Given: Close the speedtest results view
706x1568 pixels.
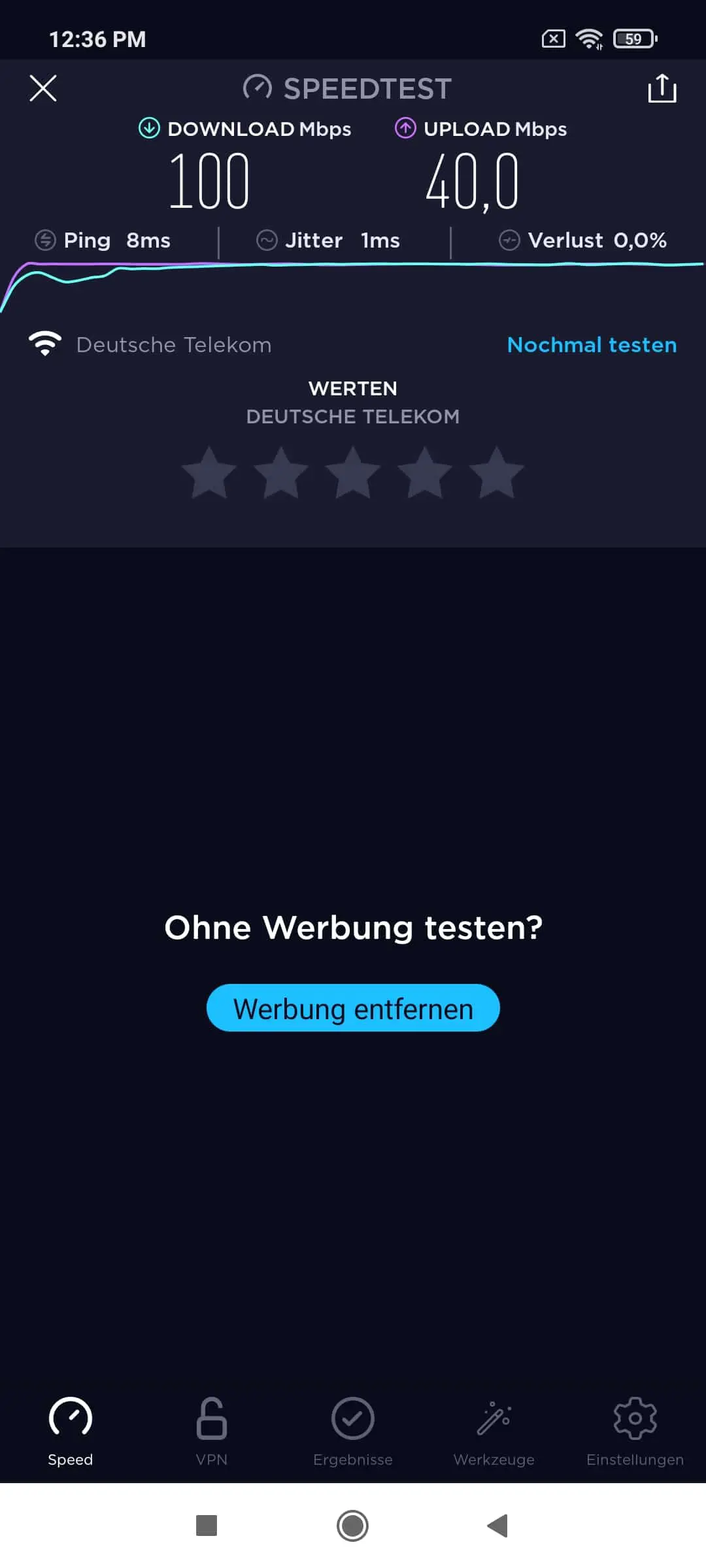Looking at the screenshot, I should tap(43, 88).
